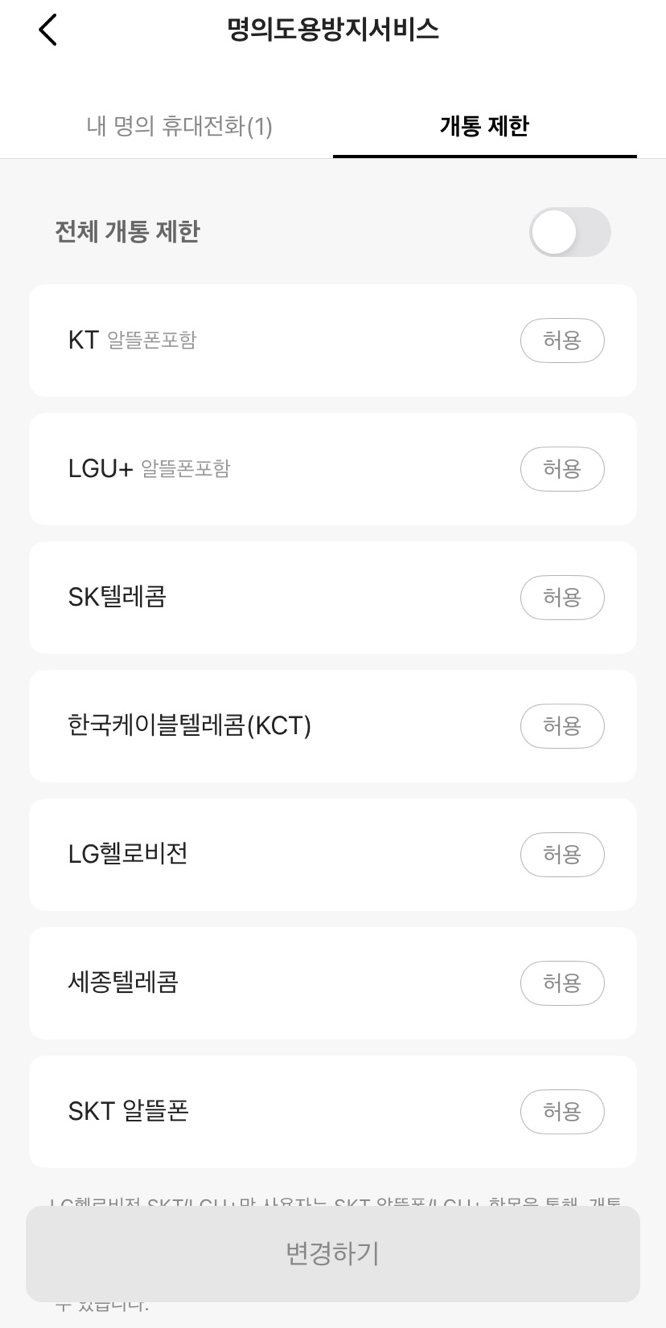
Task: Go back using the top-left arrow
Action: tap(47, 30)
